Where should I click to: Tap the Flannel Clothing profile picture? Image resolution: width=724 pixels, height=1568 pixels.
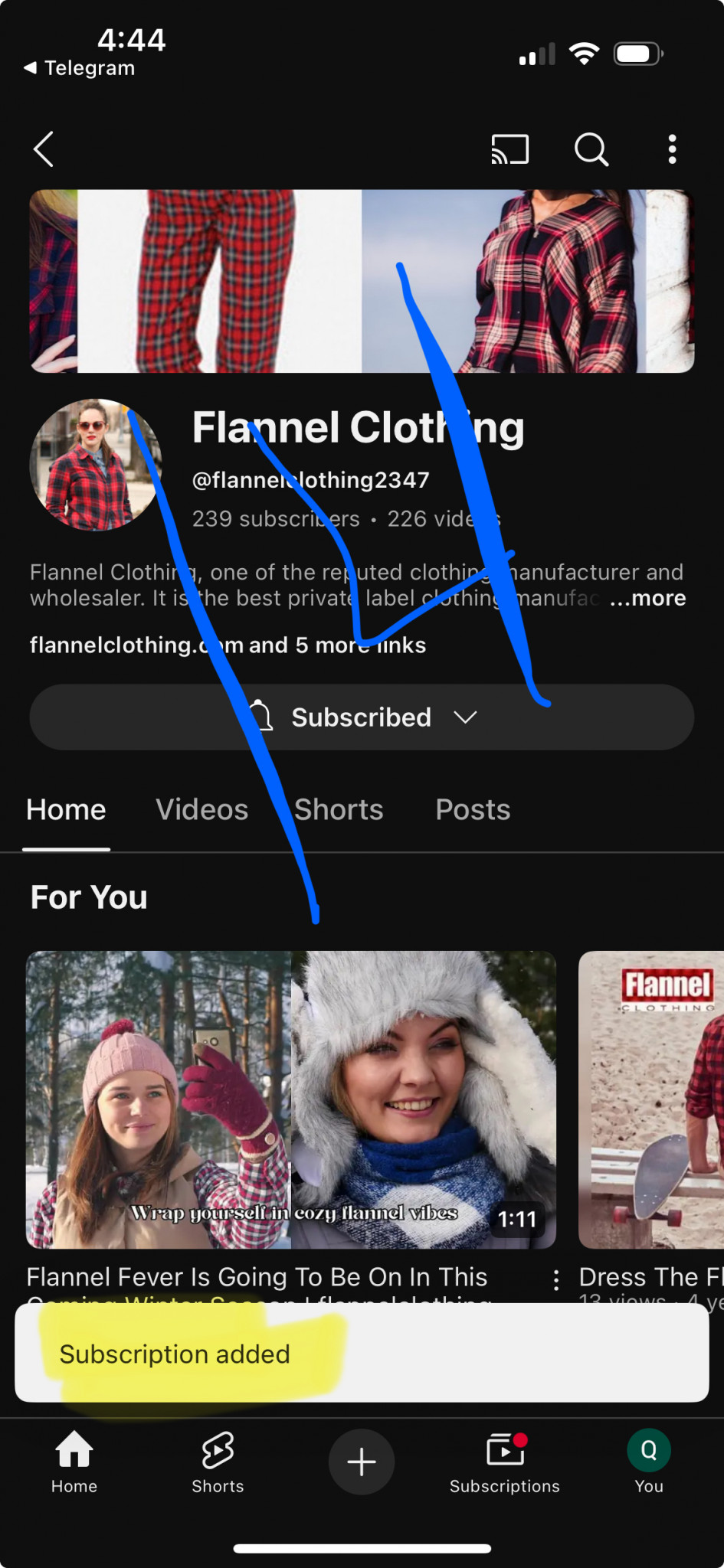96,465
